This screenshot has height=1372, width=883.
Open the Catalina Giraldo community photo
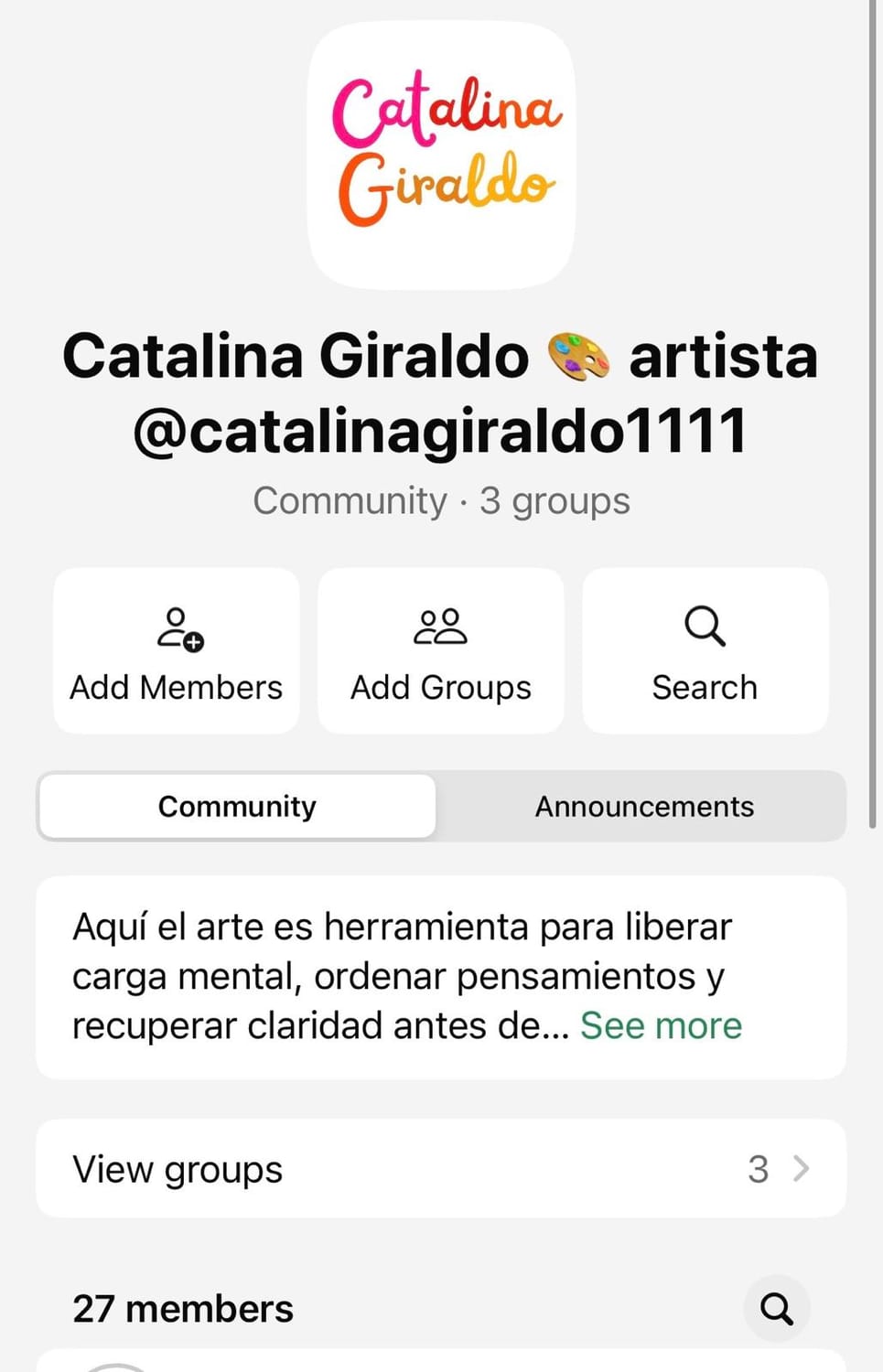(441, 155)
